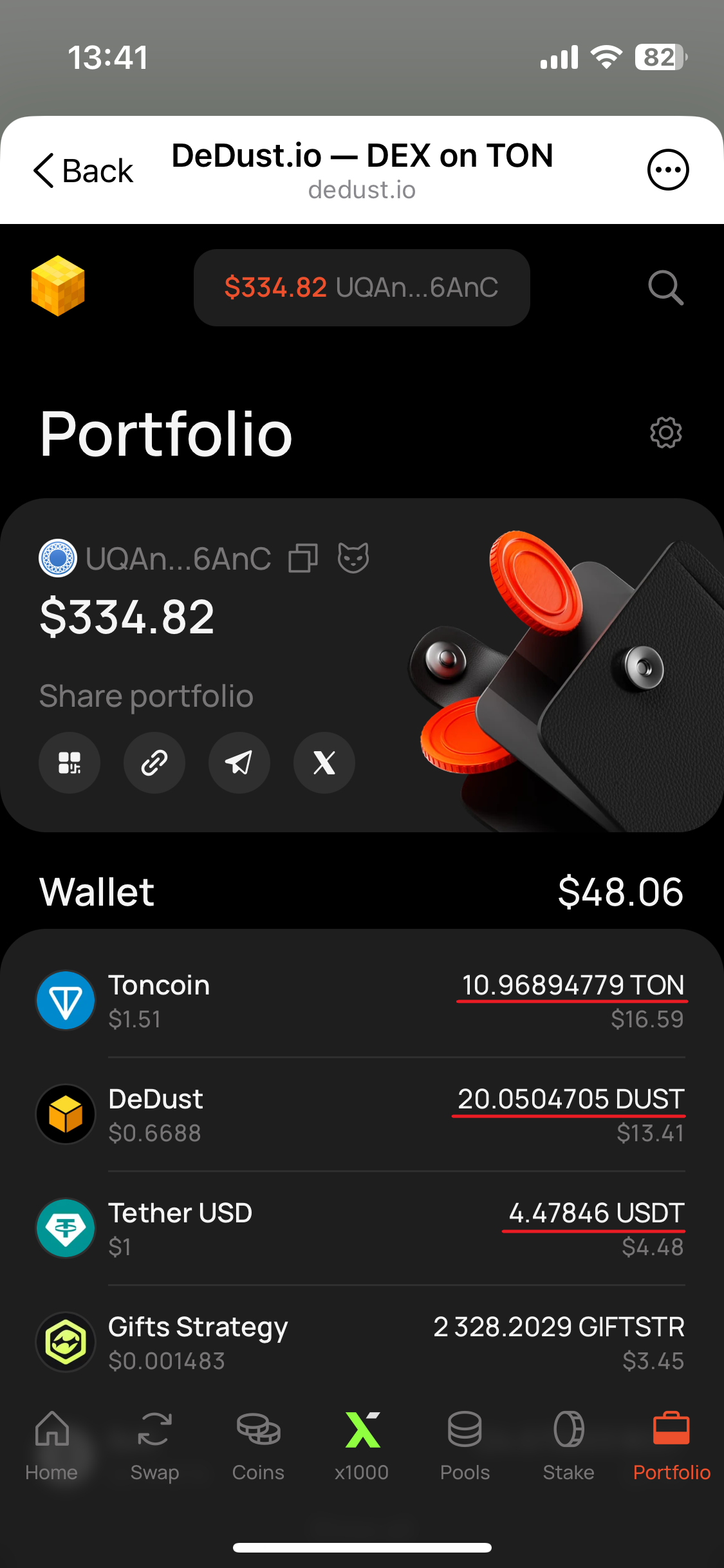Open the wallet balance address pill
Screen dimensions: 724x1568
point(362,288)
